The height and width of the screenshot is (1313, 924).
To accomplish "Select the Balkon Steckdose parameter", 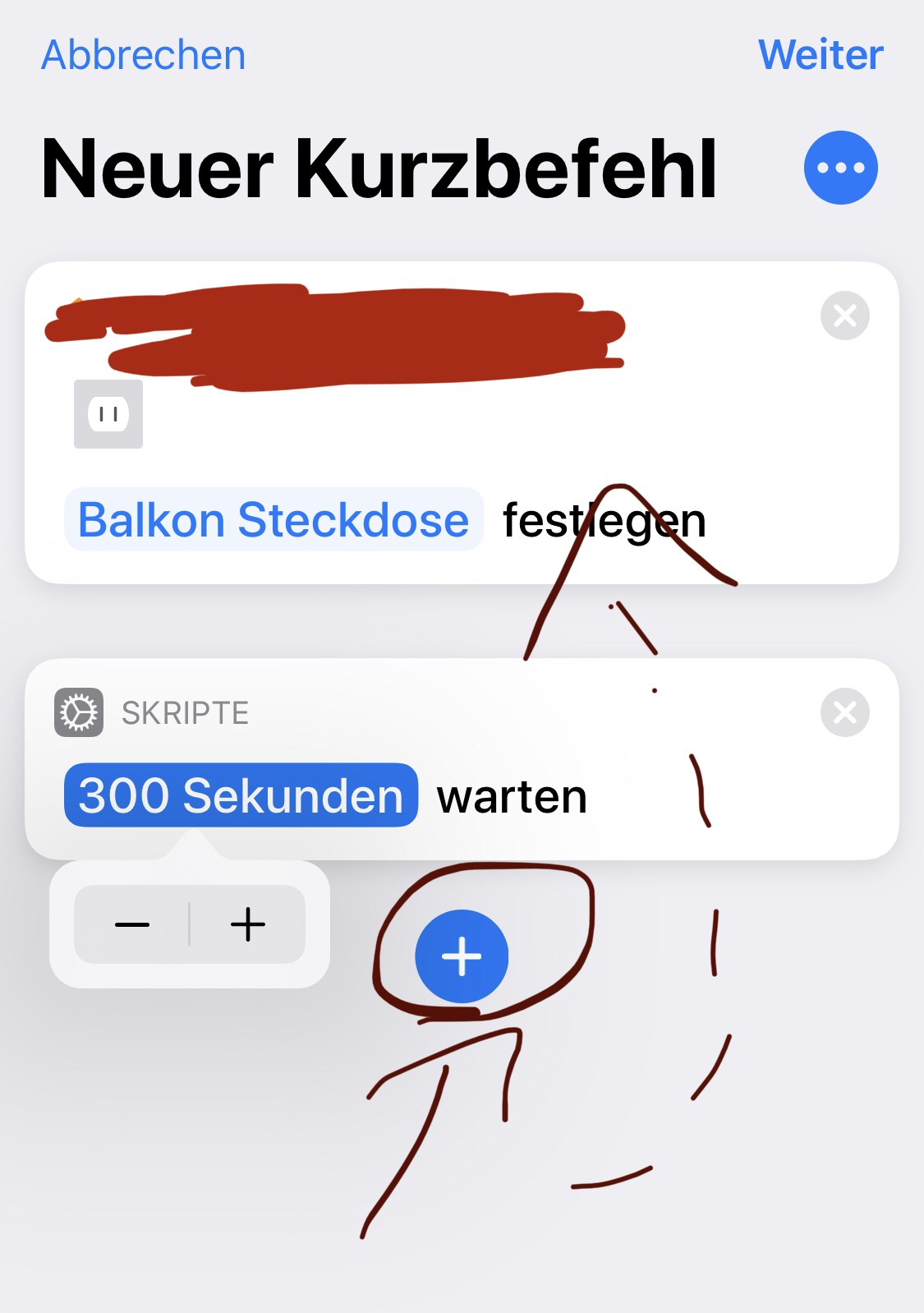I will point(274,520).
